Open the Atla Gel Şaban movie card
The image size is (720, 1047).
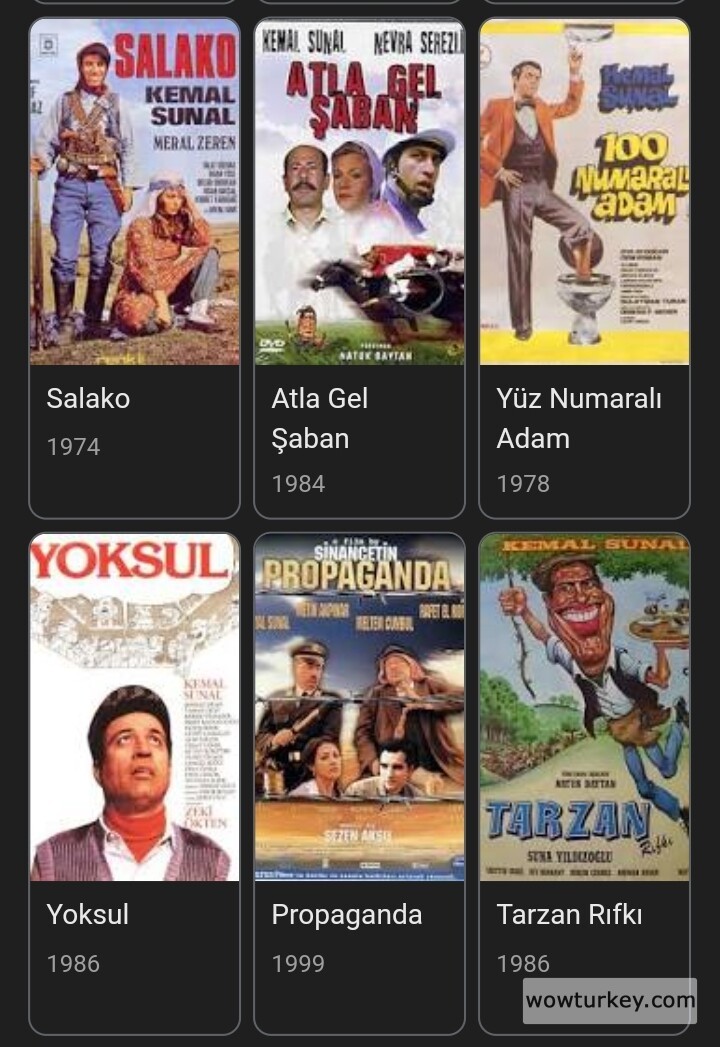pyautogui.click(x=359, y=268)
